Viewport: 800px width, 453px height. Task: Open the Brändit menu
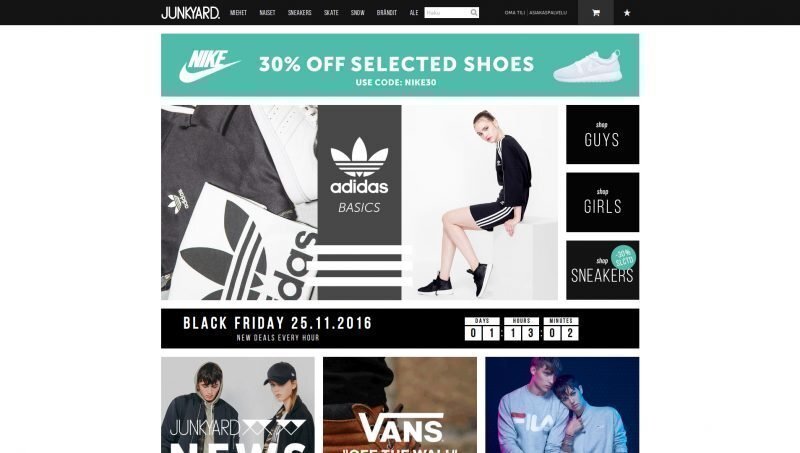click(x=387, y=13)
